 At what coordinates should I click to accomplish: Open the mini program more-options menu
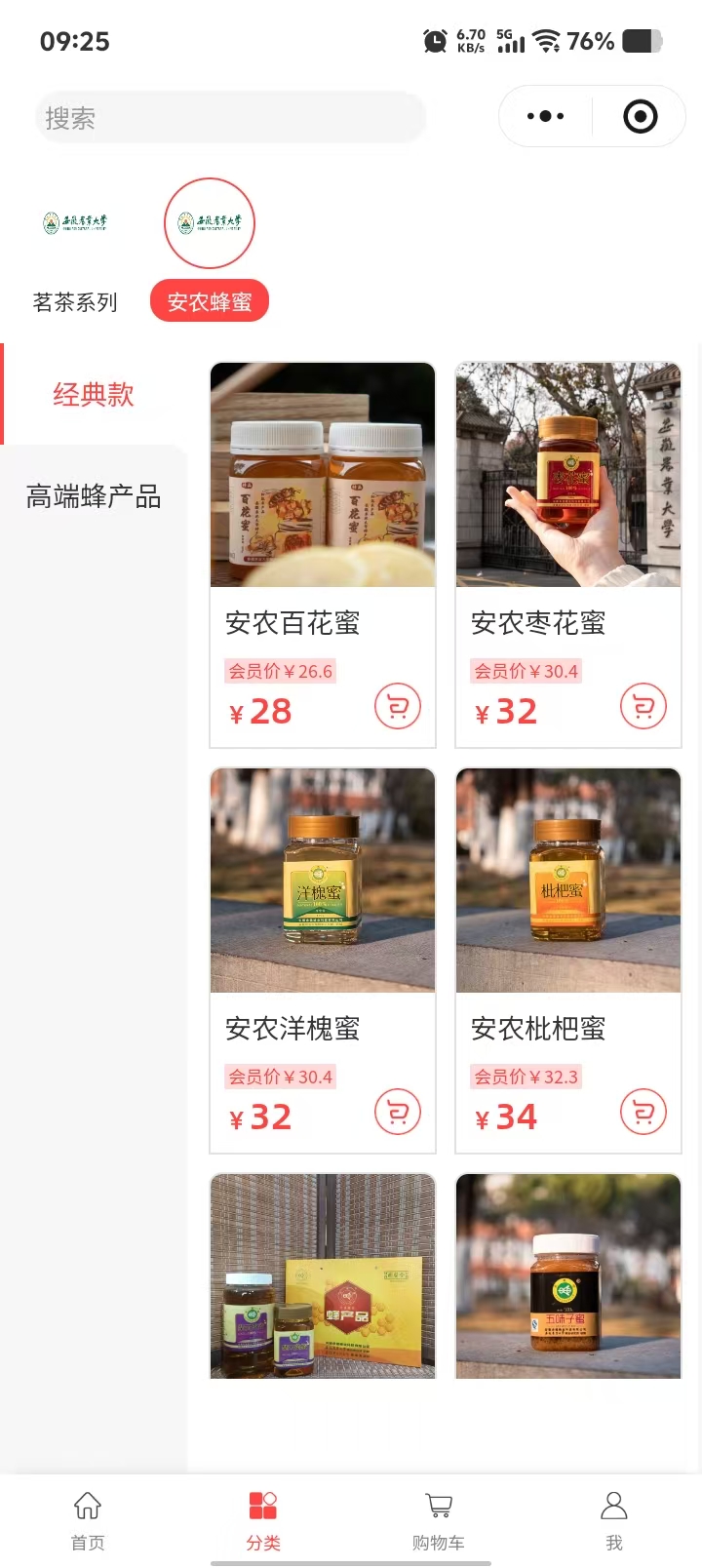click(x=545, y=117)
